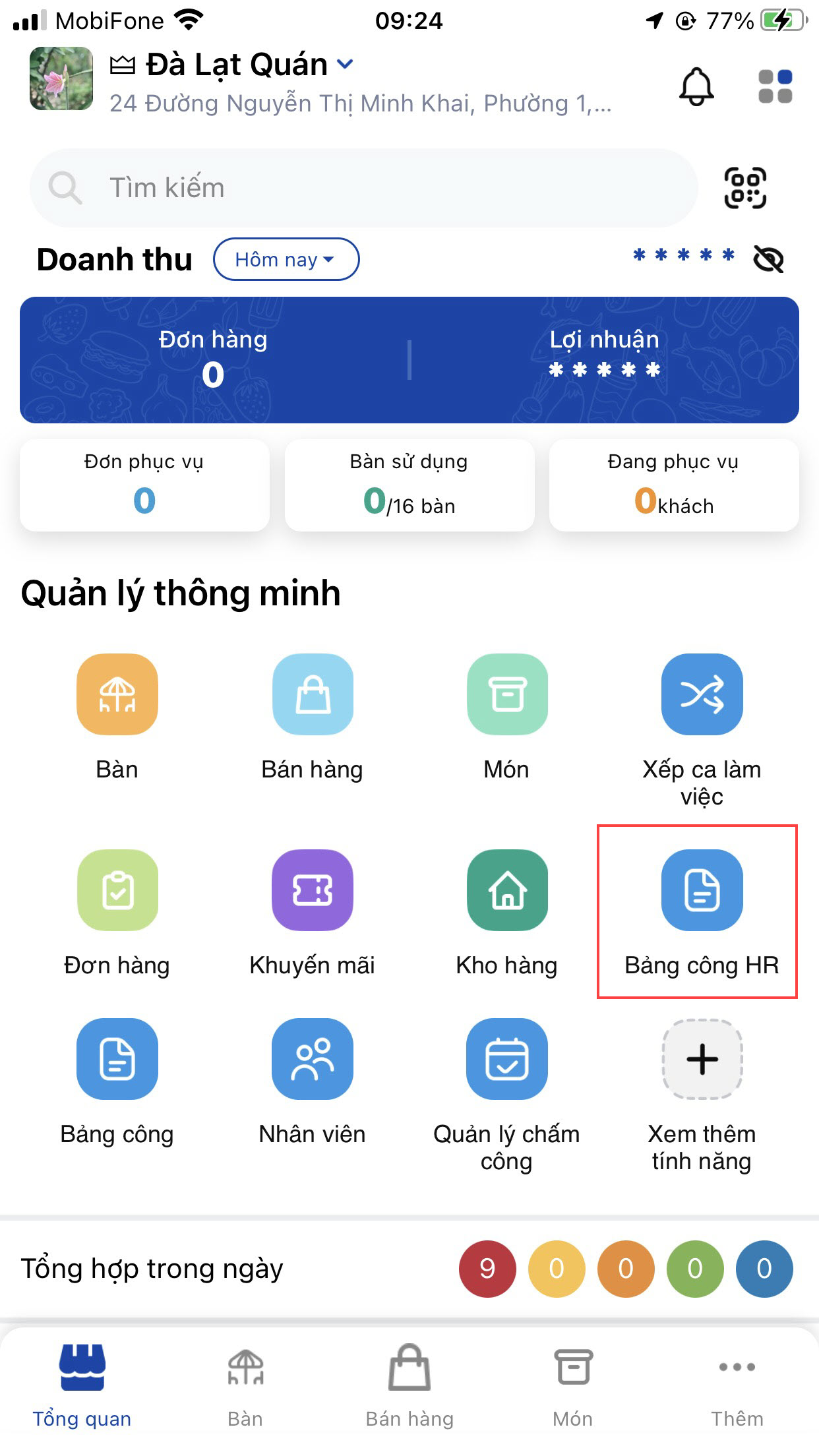This screenshot has height=1456, width=819.
Task: Scan a QR code
Action: coord(745,189)
